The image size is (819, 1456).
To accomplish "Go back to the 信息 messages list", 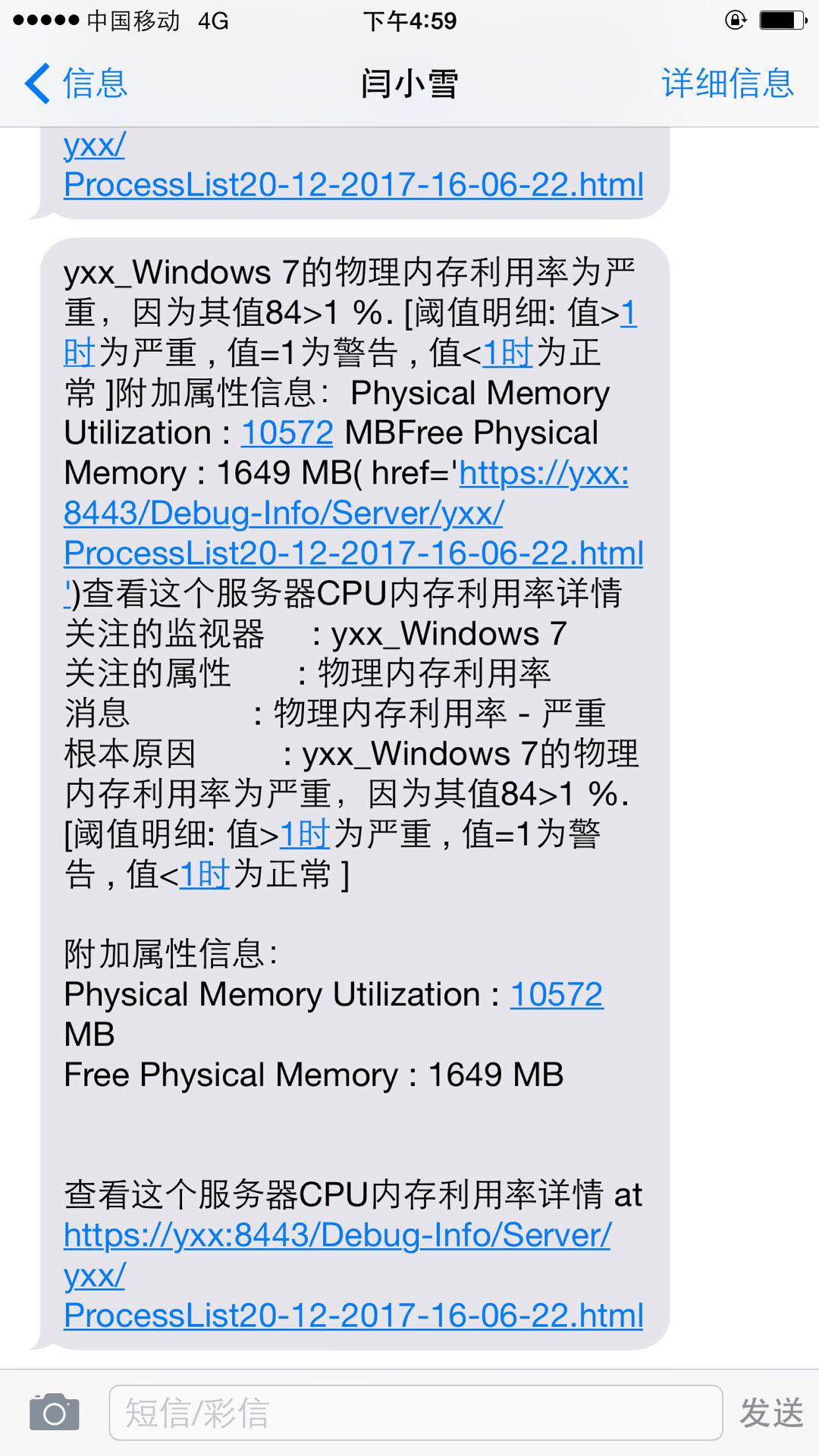I will (x=76, y=83).
